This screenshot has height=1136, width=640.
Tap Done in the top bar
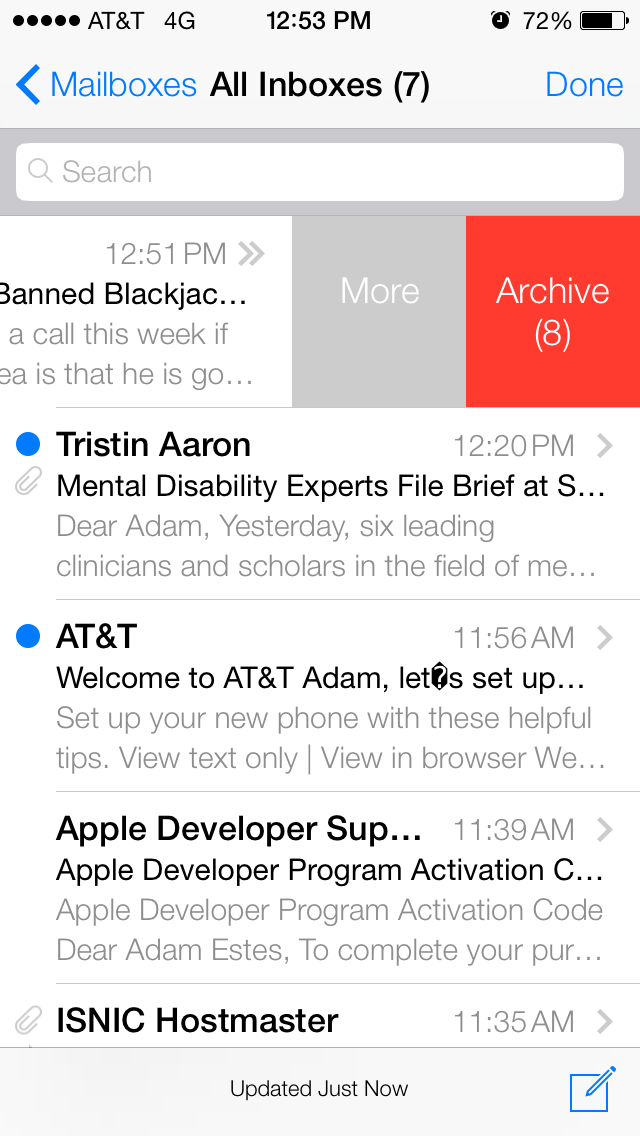[x=584, y=85]
